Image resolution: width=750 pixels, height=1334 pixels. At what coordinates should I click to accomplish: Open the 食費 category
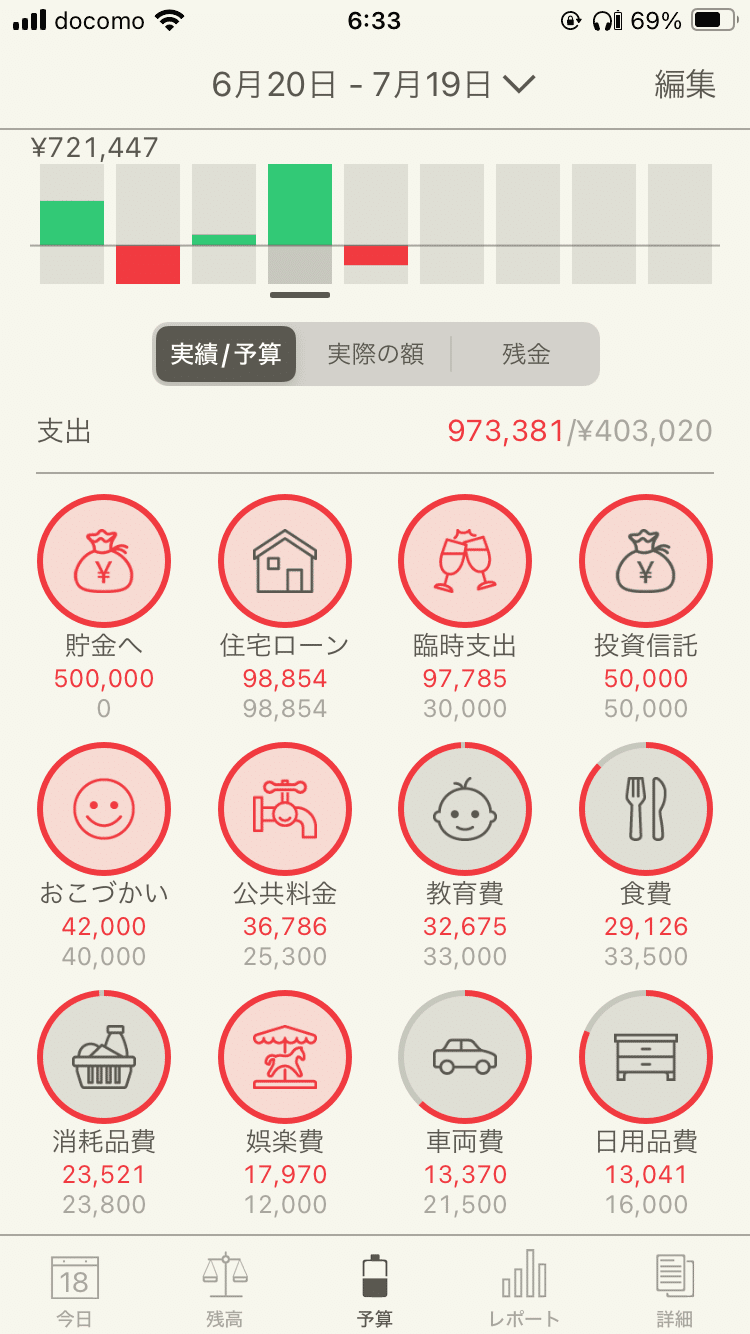click(646, 809)
